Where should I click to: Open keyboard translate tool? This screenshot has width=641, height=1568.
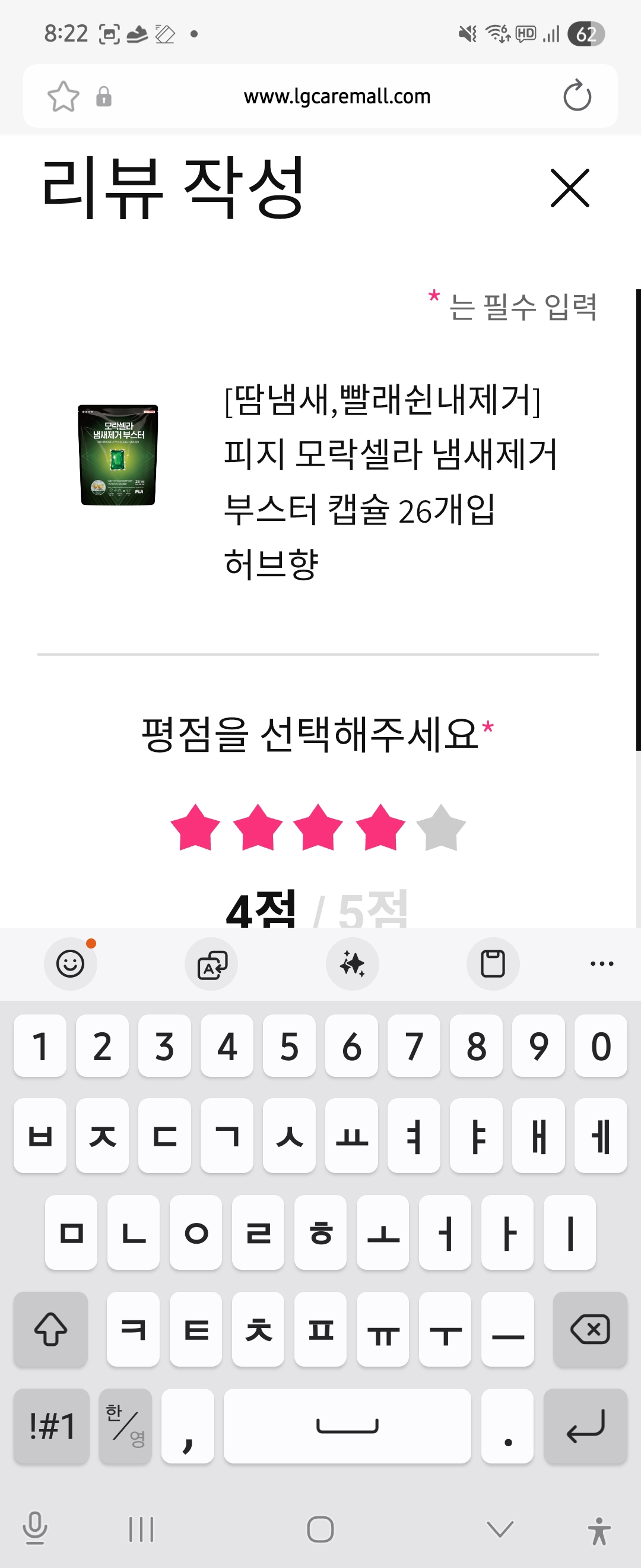(x=212, y=963)
